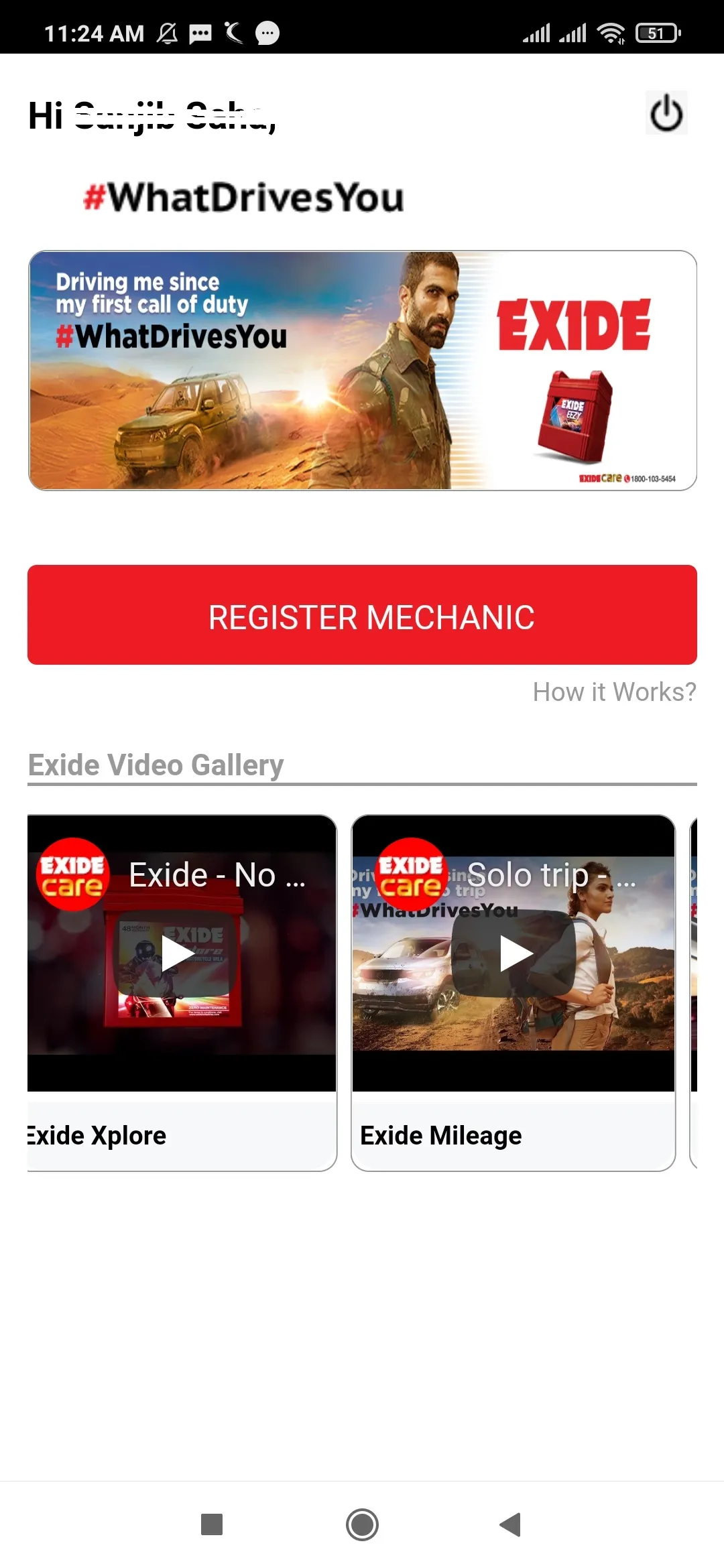
Task: Tap the chat bubble icon in the status bar
Action: (x=267, y=32)
